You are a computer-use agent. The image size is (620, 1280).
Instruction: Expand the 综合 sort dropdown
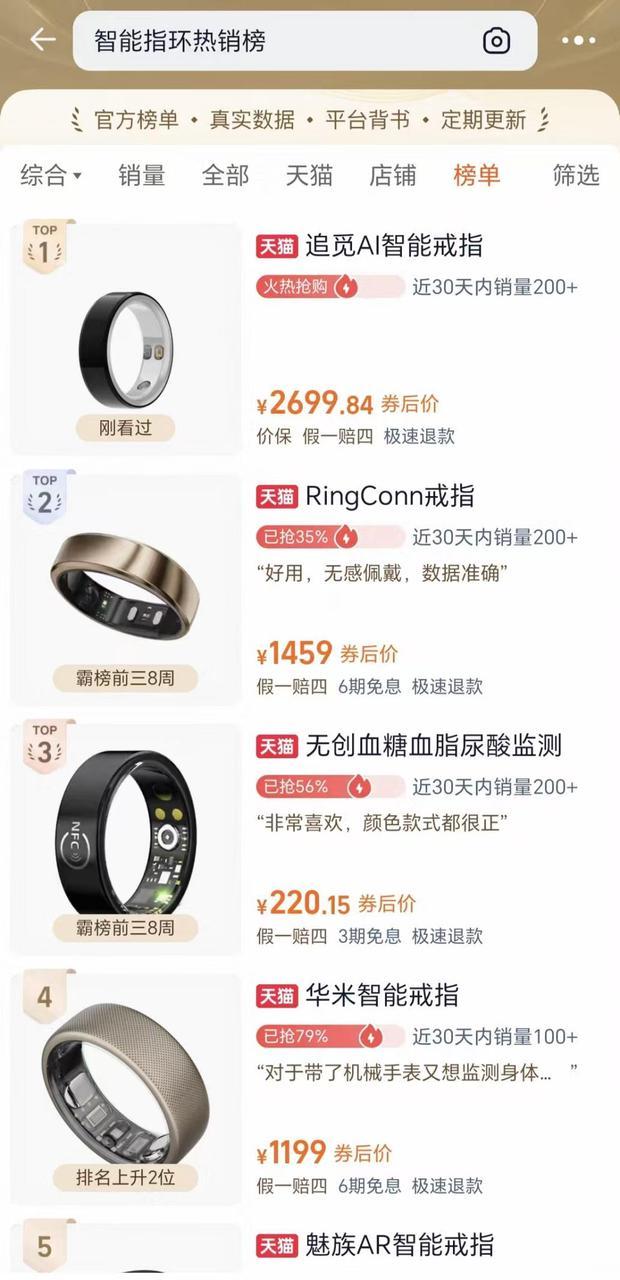tap(50, 176)
